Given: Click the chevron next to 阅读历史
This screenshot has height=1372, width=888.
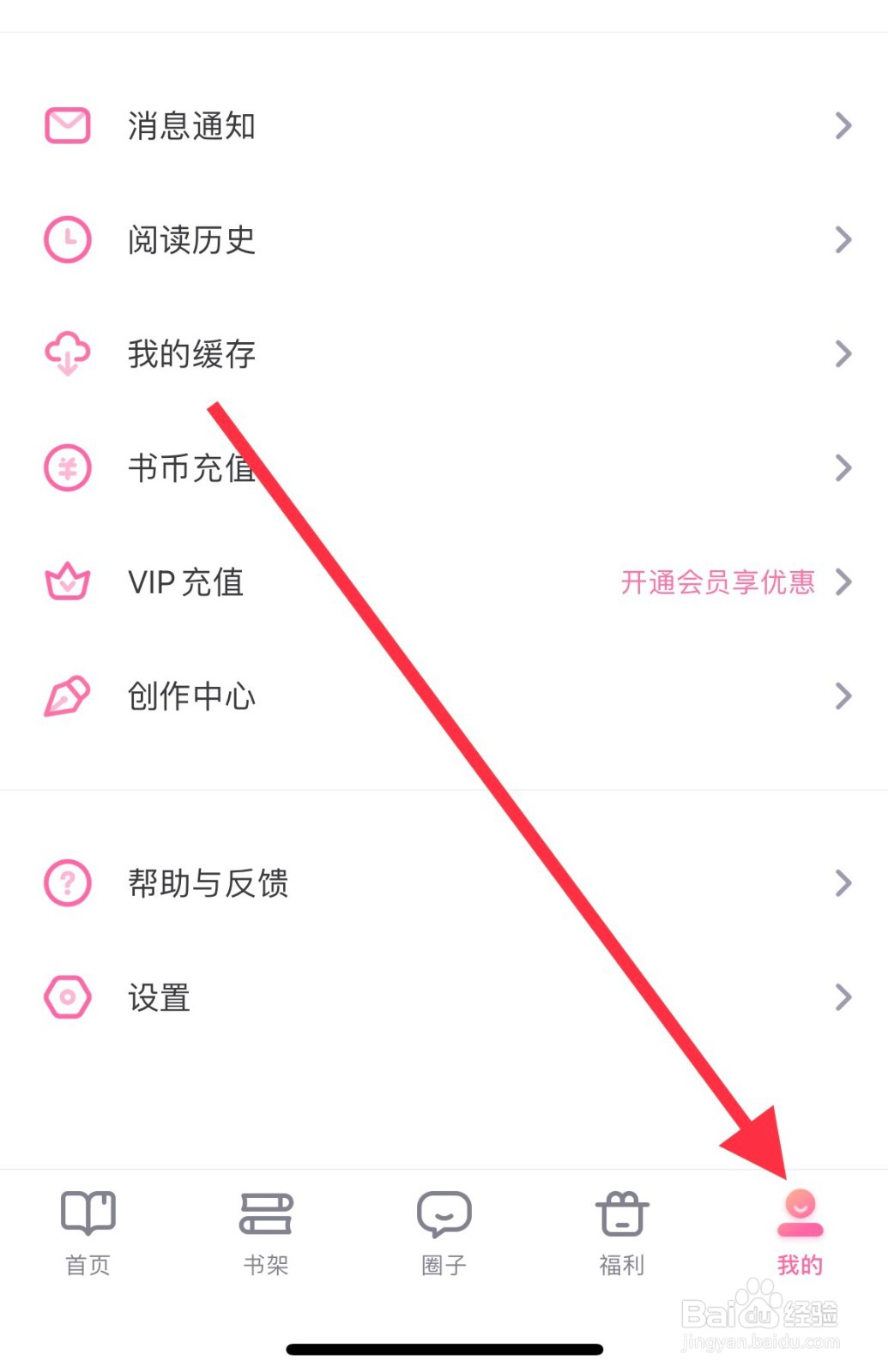Looking at the screenshot, I should pos(841,240).
